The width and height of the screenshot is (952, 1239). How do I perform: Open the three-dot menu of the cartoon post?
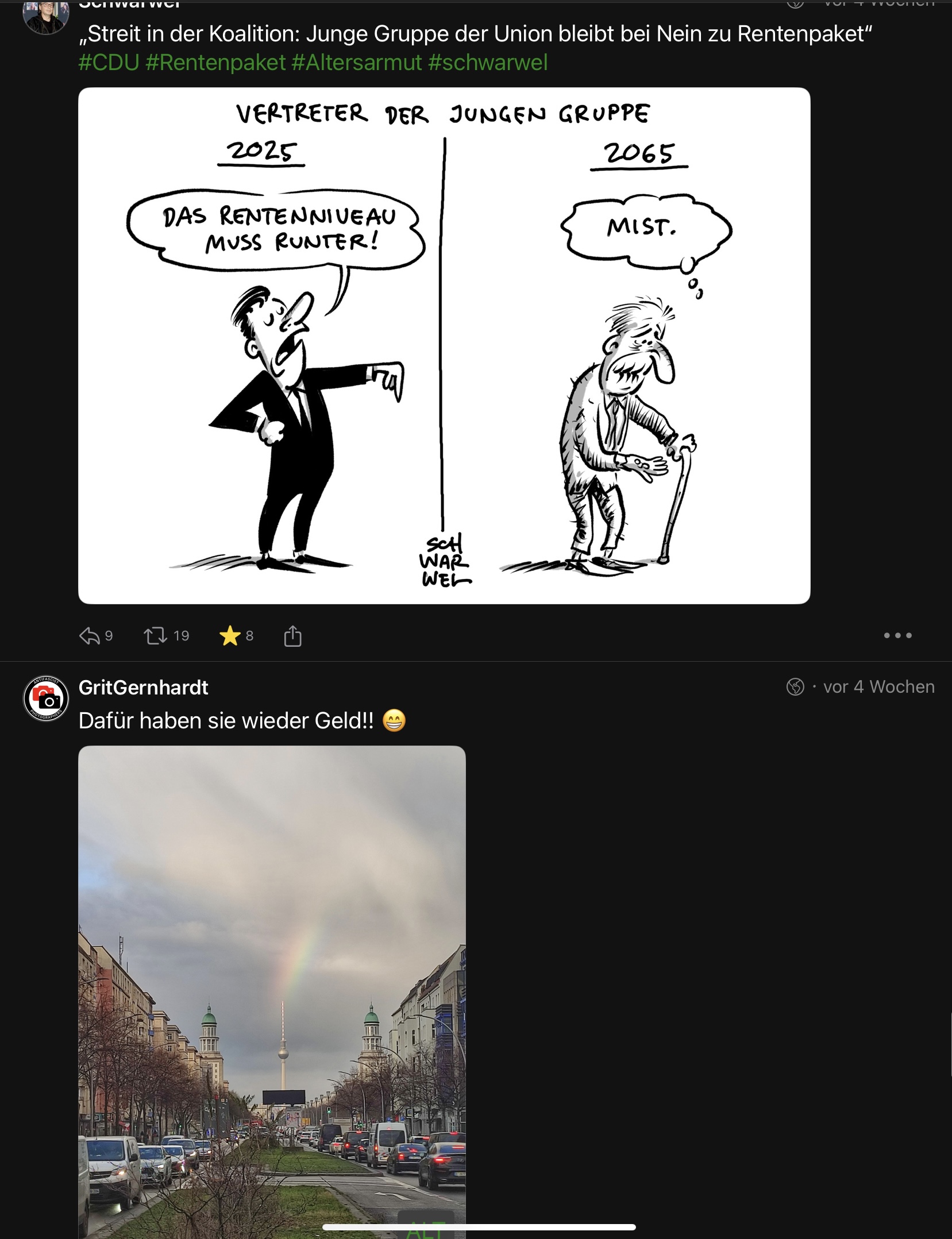(x=897, y=635)
